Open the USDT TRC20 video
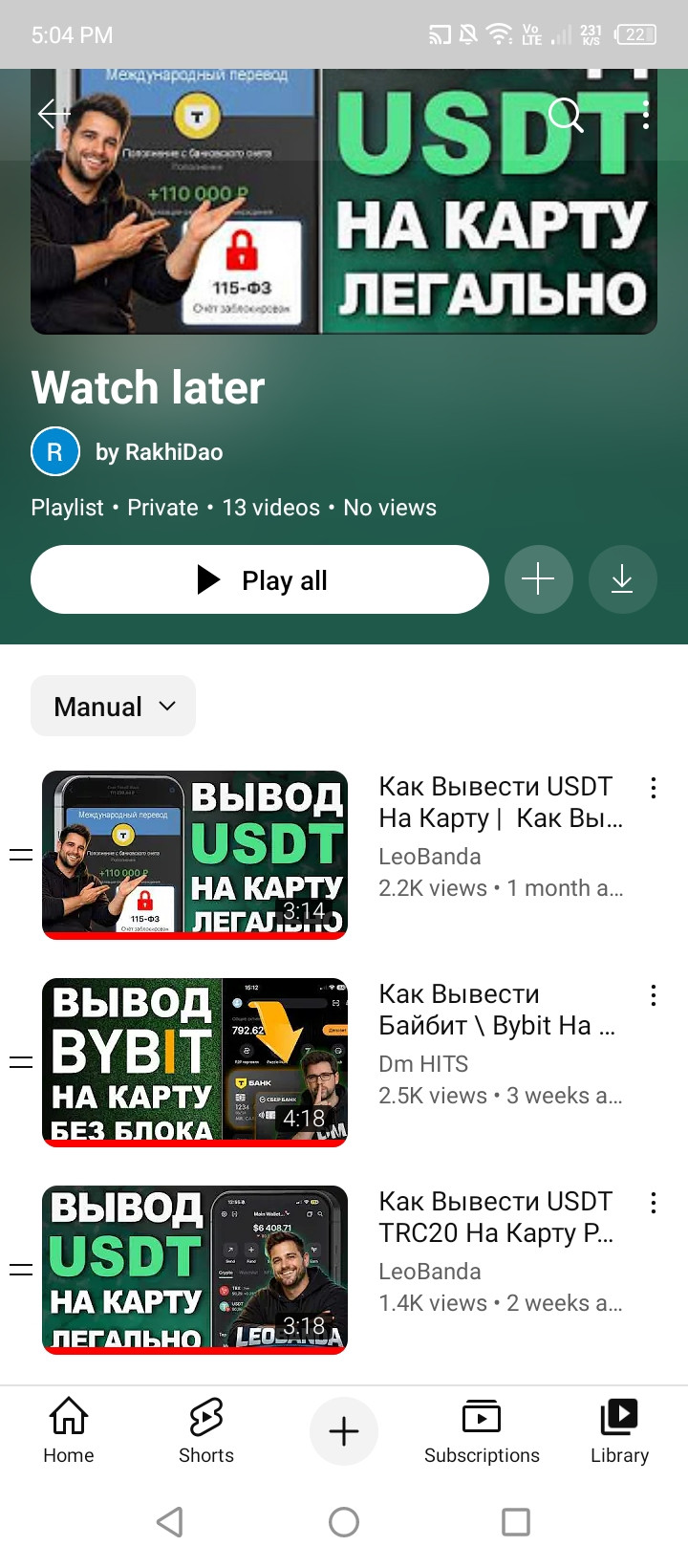Viewport: 688px width, 1568px height. [x=195, y=1270]
